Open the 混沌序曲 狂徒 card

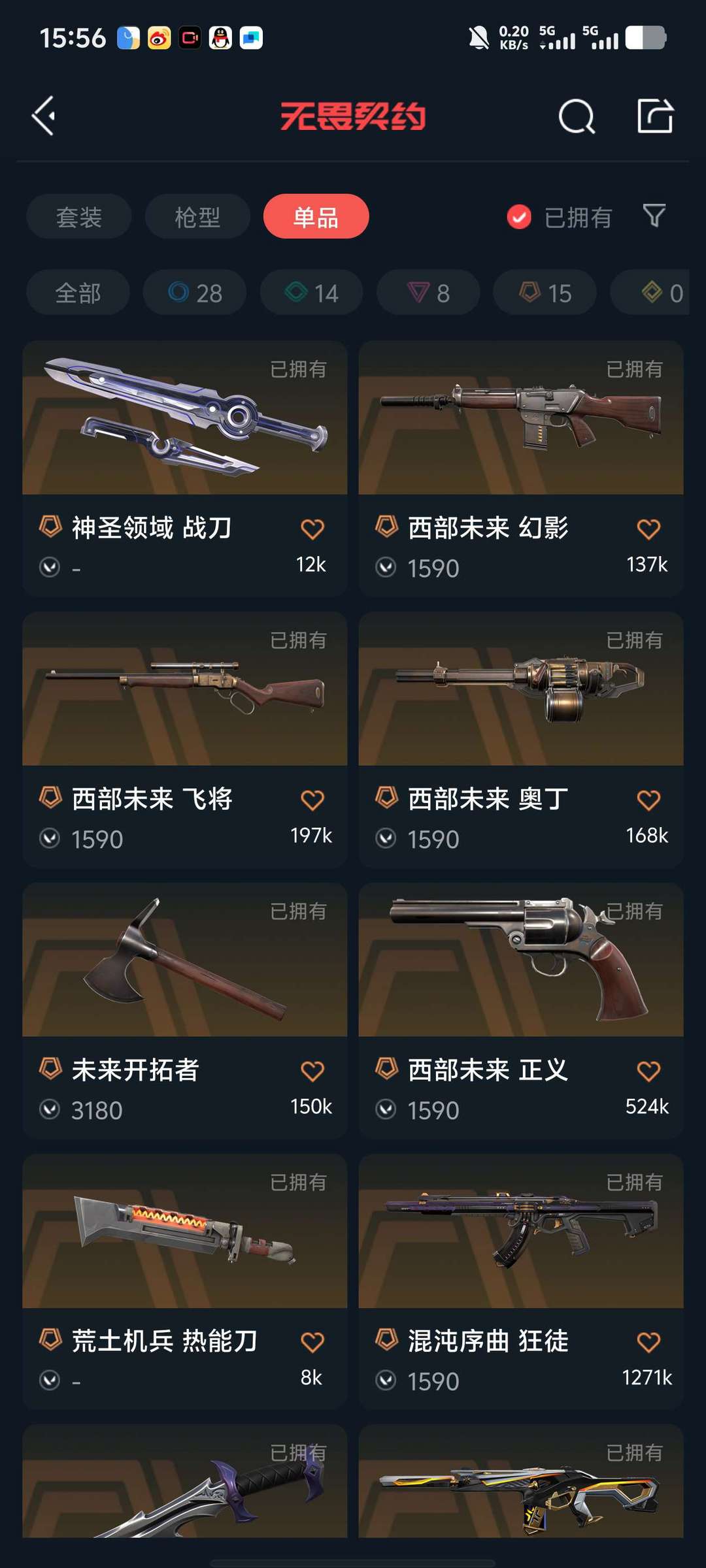[521, 1282]
